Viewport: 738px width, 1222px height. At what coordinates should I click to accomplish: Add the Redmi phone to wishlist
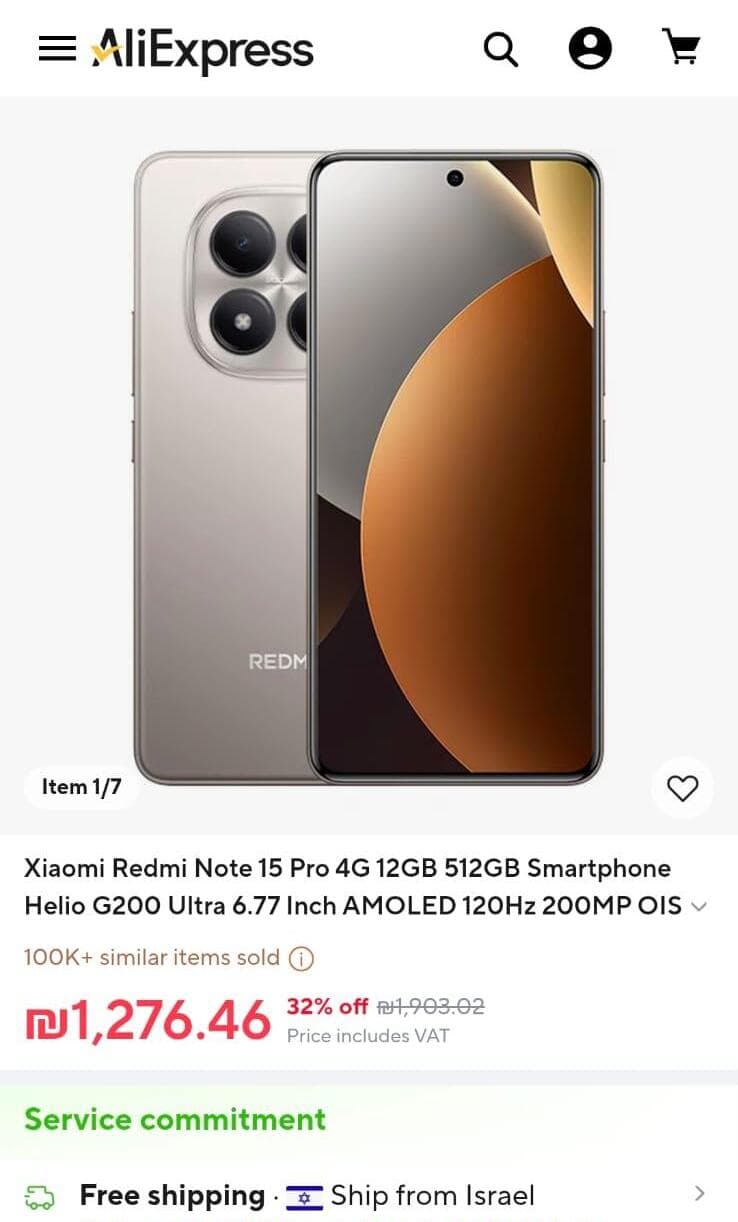tap(682, 789)
